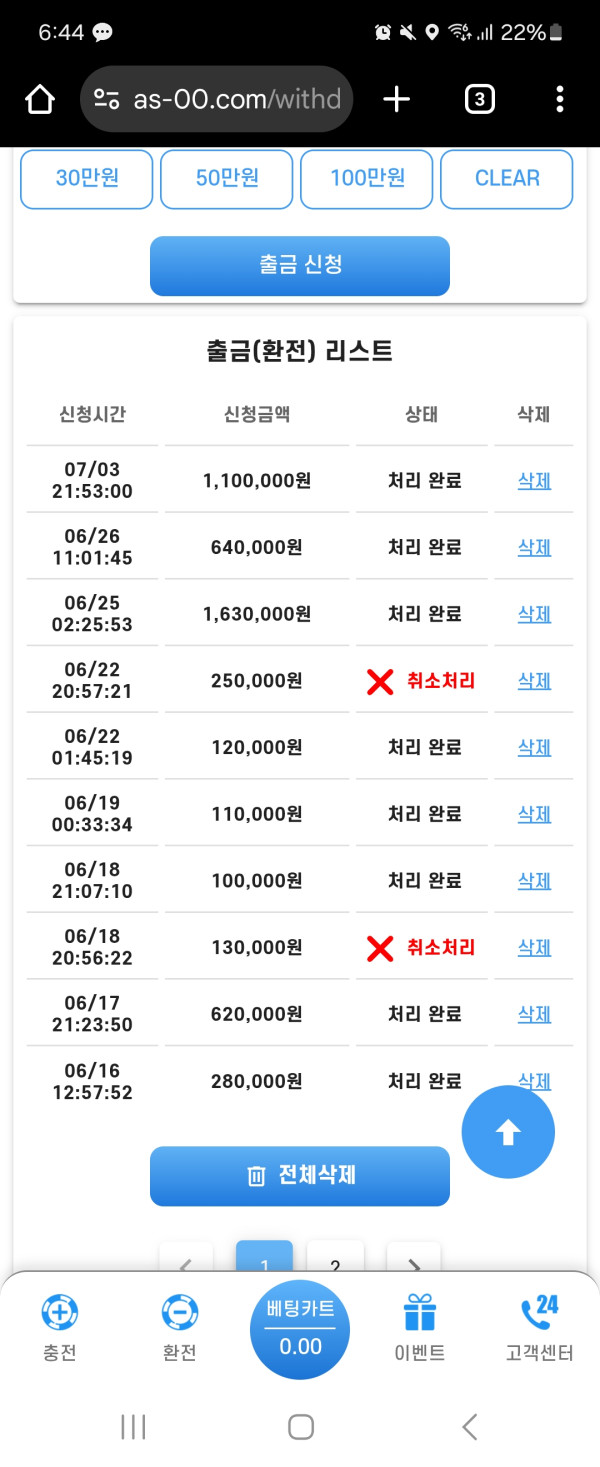Show the open tabs switcher
The width and height of the screenshot is (600, 1467).
coord(480,99)
